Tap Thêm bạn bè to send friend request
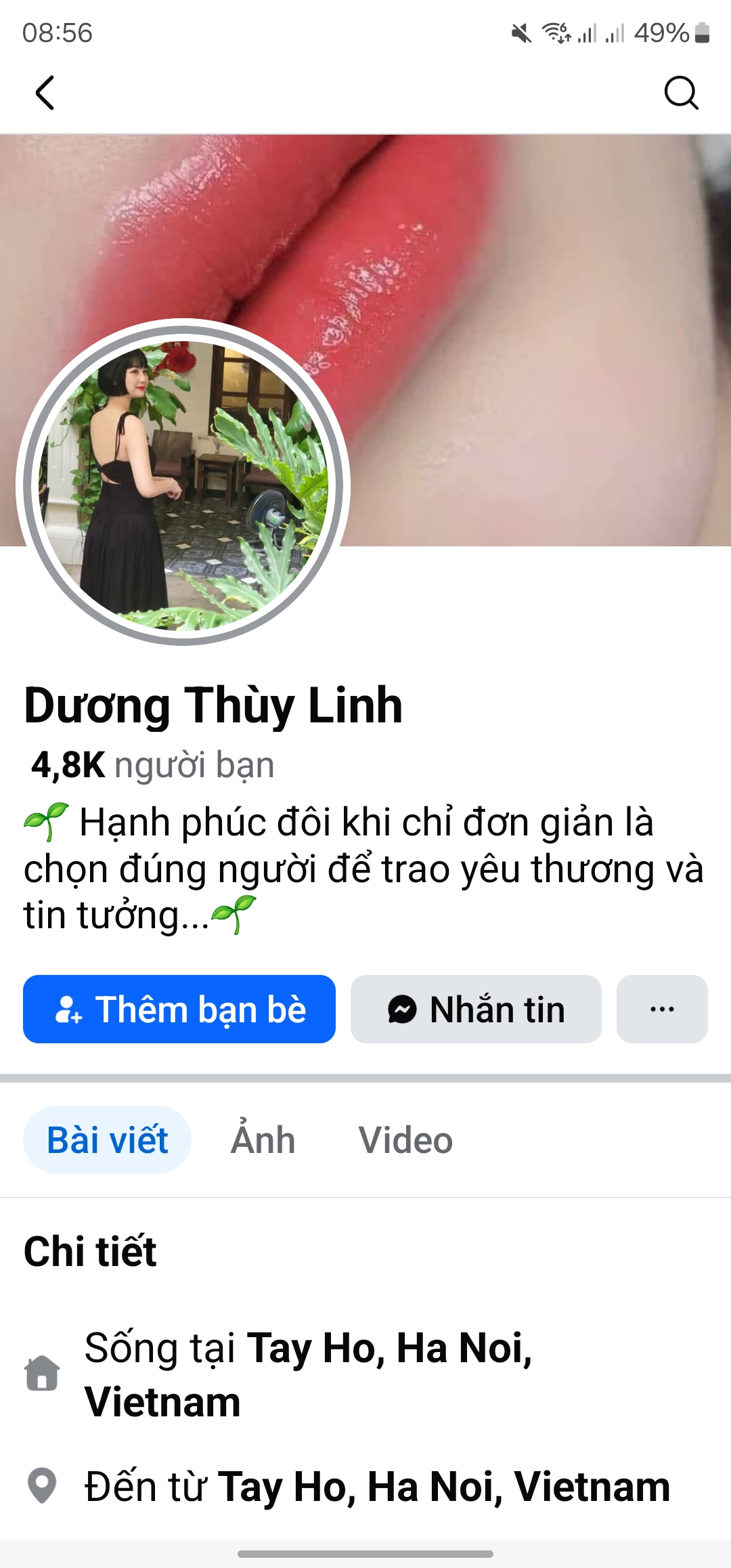This screenshot has height=1568, width=731. [x=179, y=1009]
